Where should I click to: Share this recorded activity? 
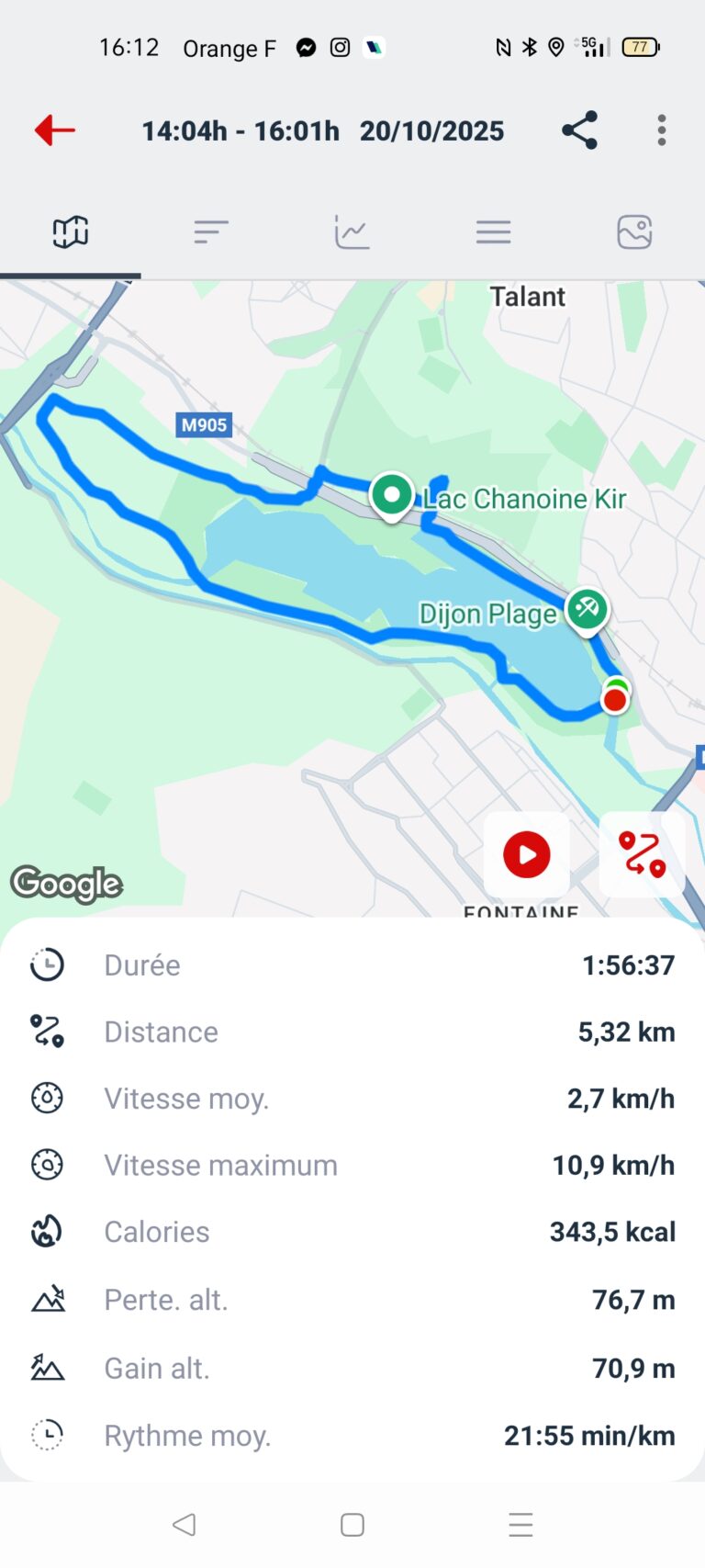tap(579, 130)
